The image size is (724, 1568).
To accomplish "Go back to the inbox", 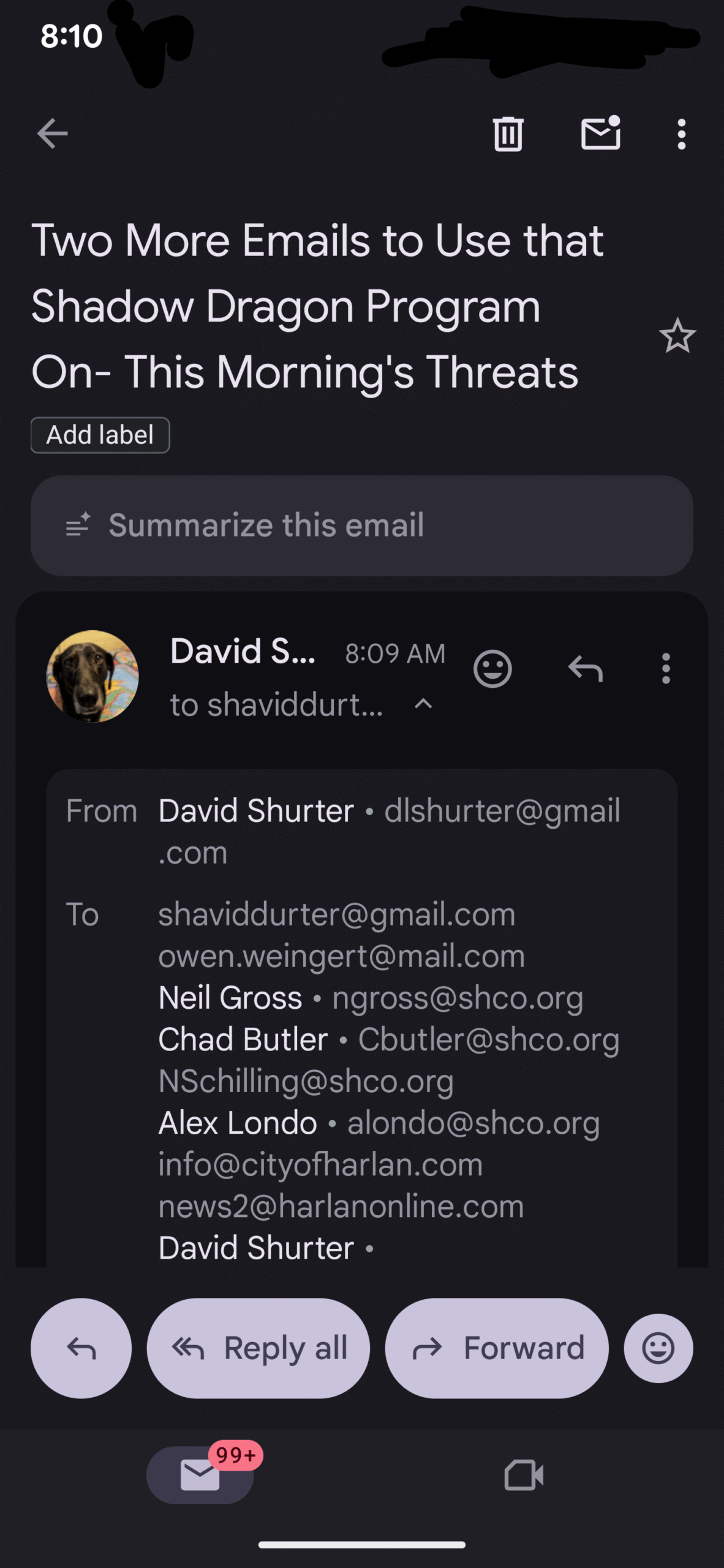I will 53,134.
